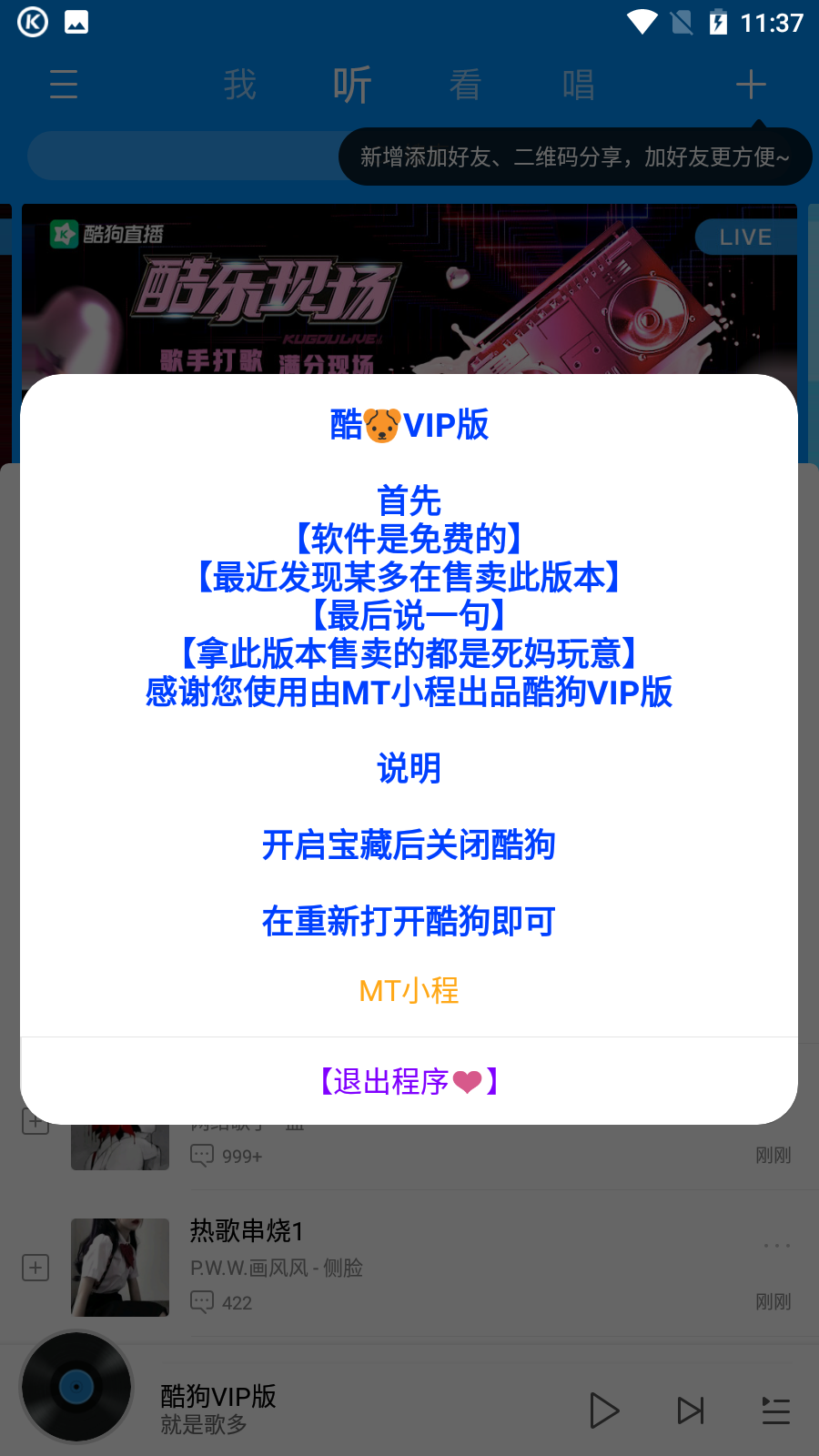Open more options for 热歌串烧1
819x1456 pixels.
[x=776, y=1245]
